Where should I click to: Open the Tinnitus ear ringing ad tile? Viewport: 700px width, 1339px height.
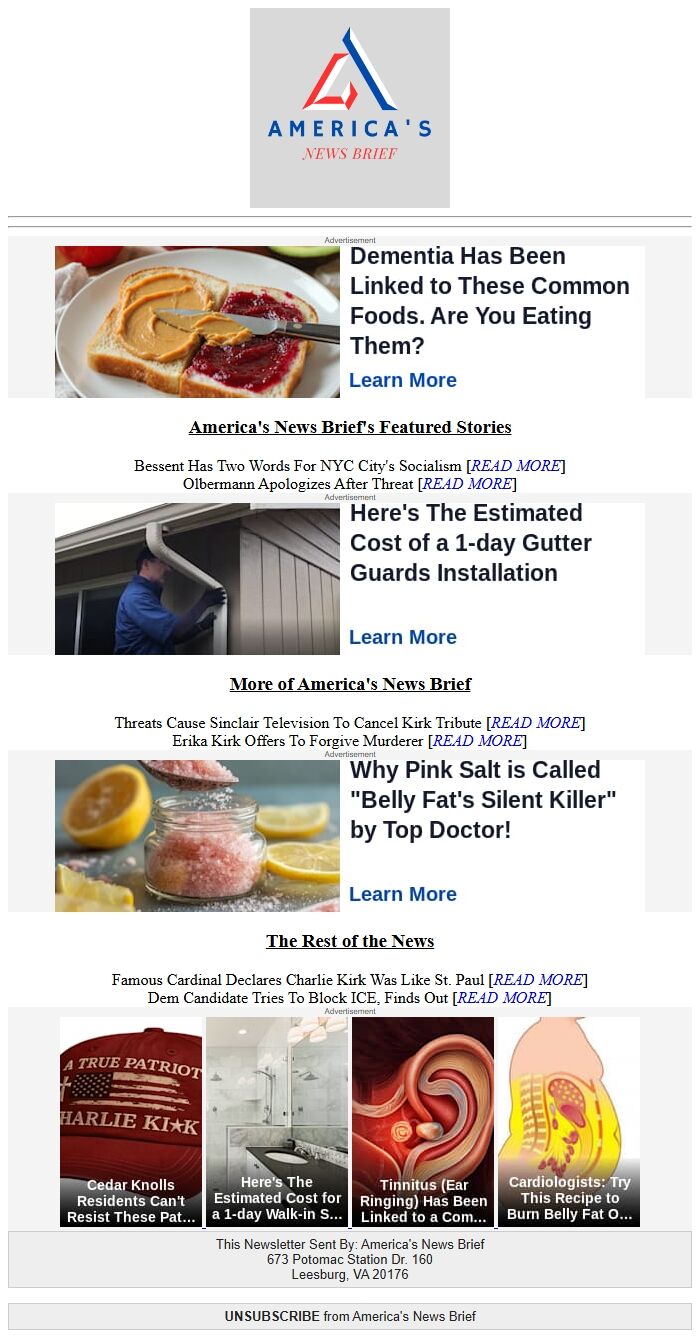tap(423, 1122)
